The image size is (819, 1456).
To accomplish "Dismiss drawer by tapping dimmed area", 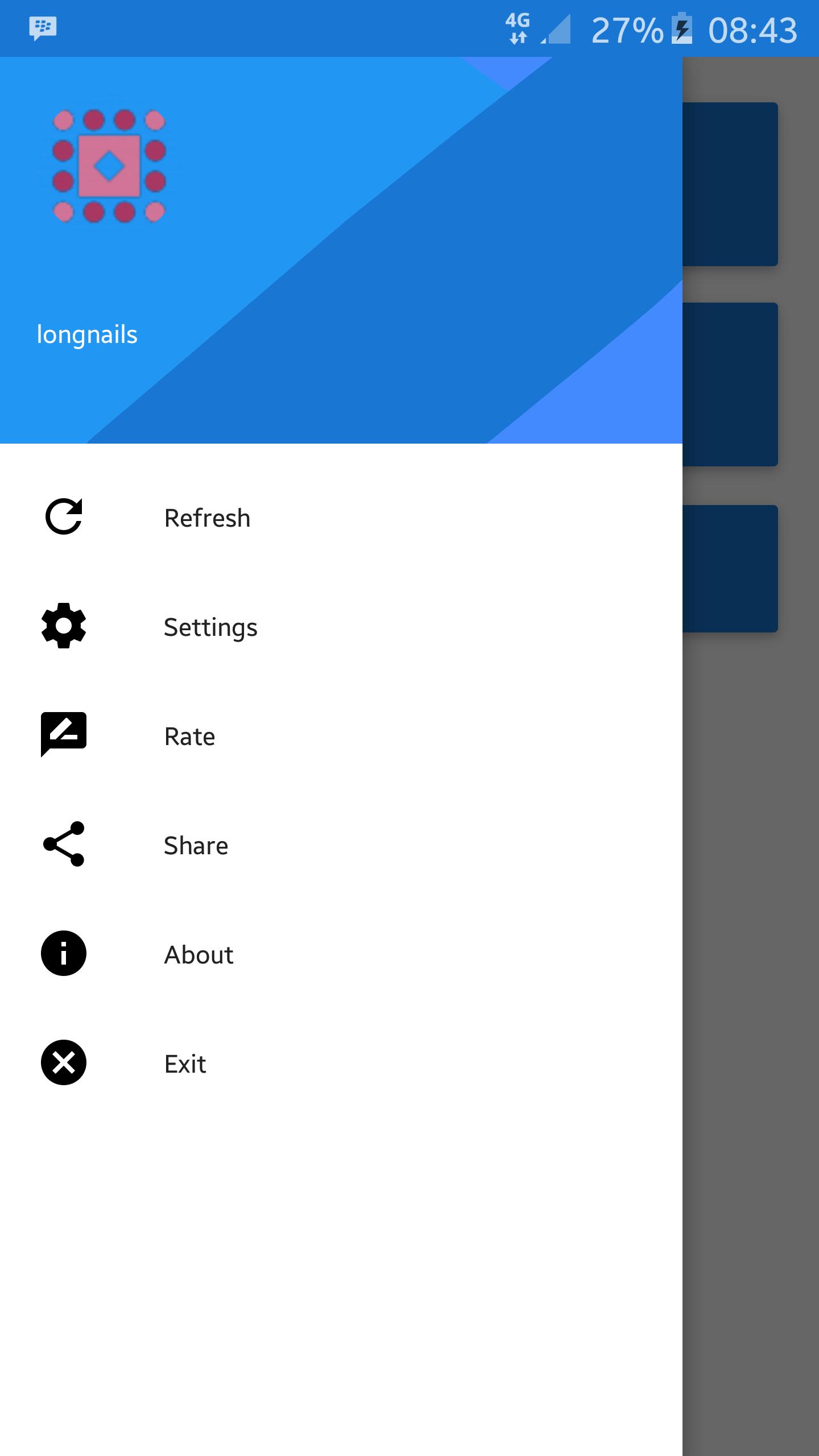I will 751,967.
